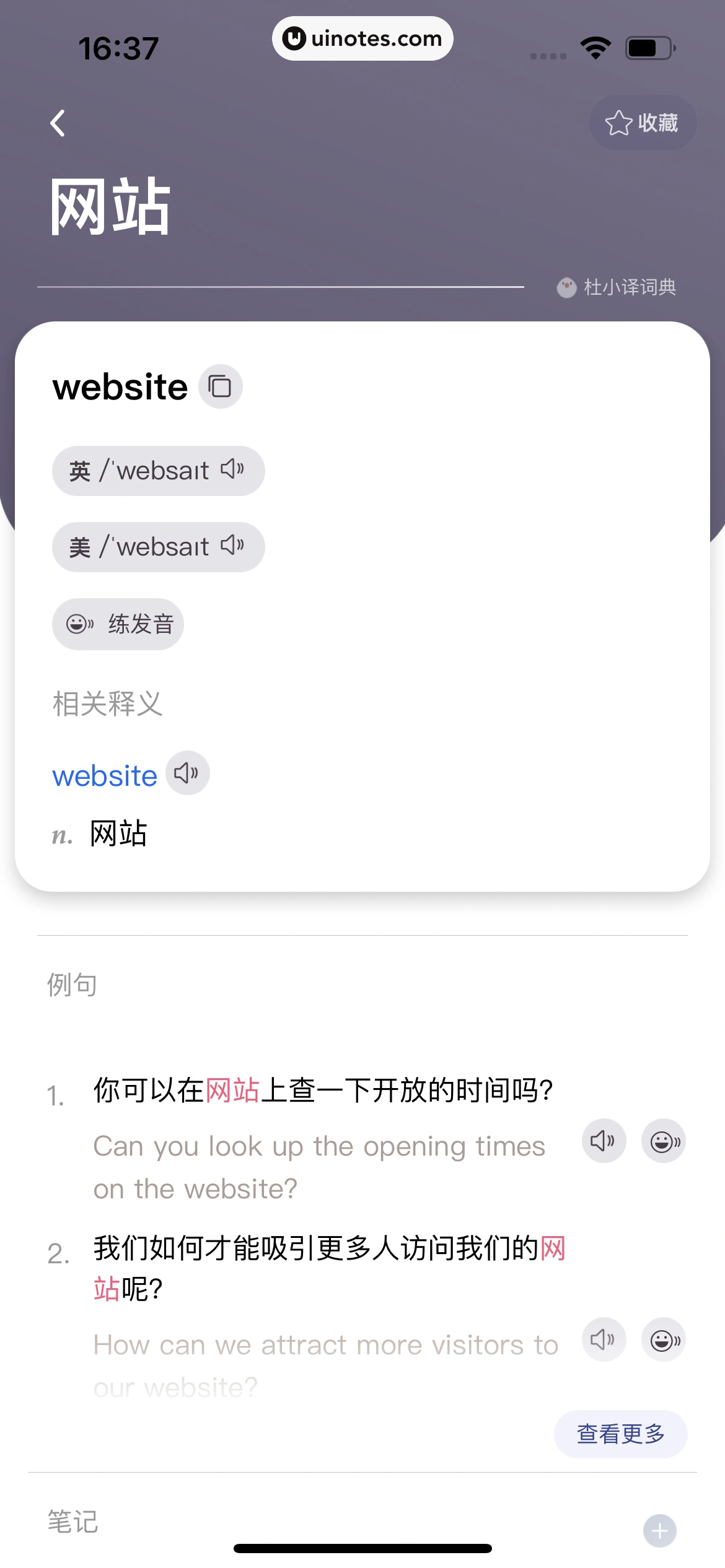Play audio of the first example sentence
The height and width of the screenshot is (1568, 725).
point(603,1141)
